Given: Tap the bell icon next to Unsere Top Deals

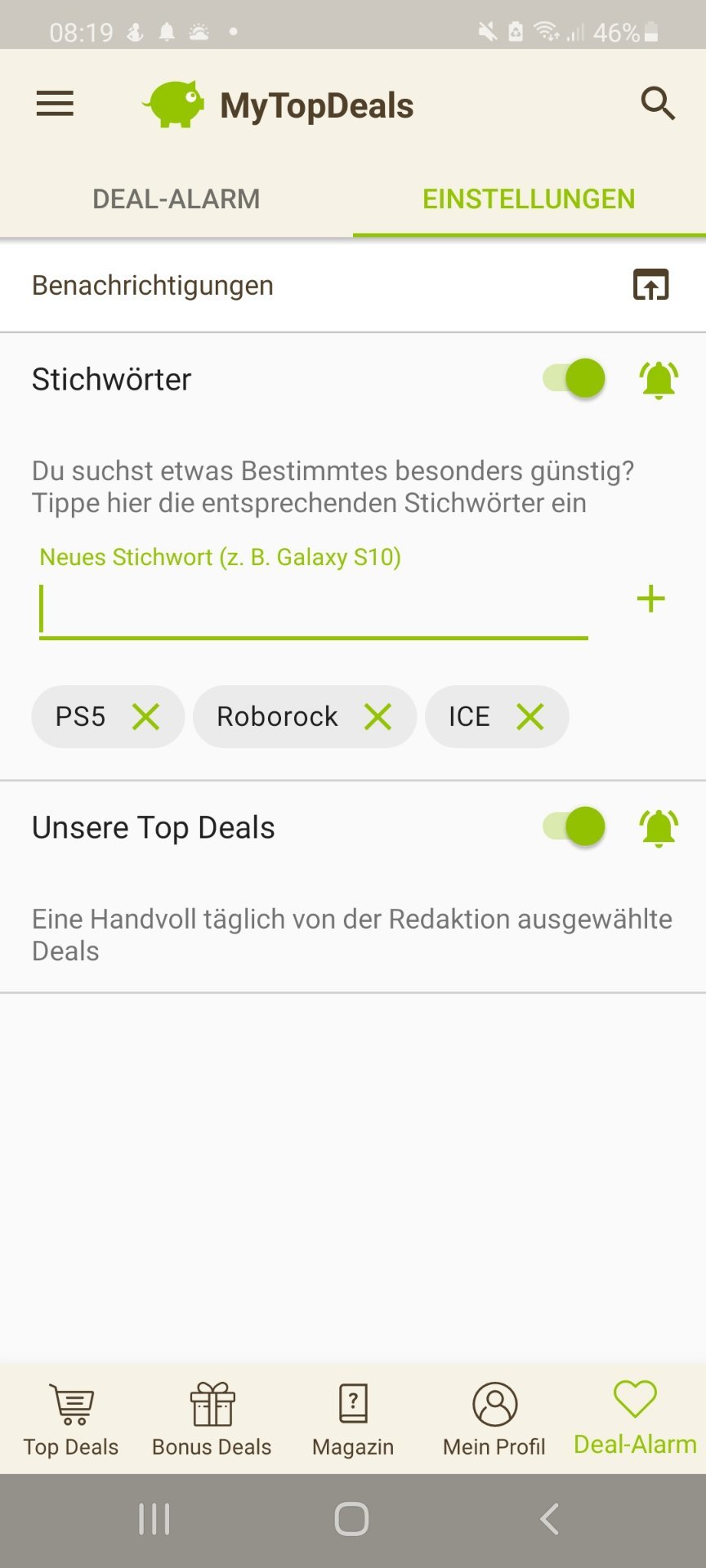Looking at the screenshot, I should [659, 828].
